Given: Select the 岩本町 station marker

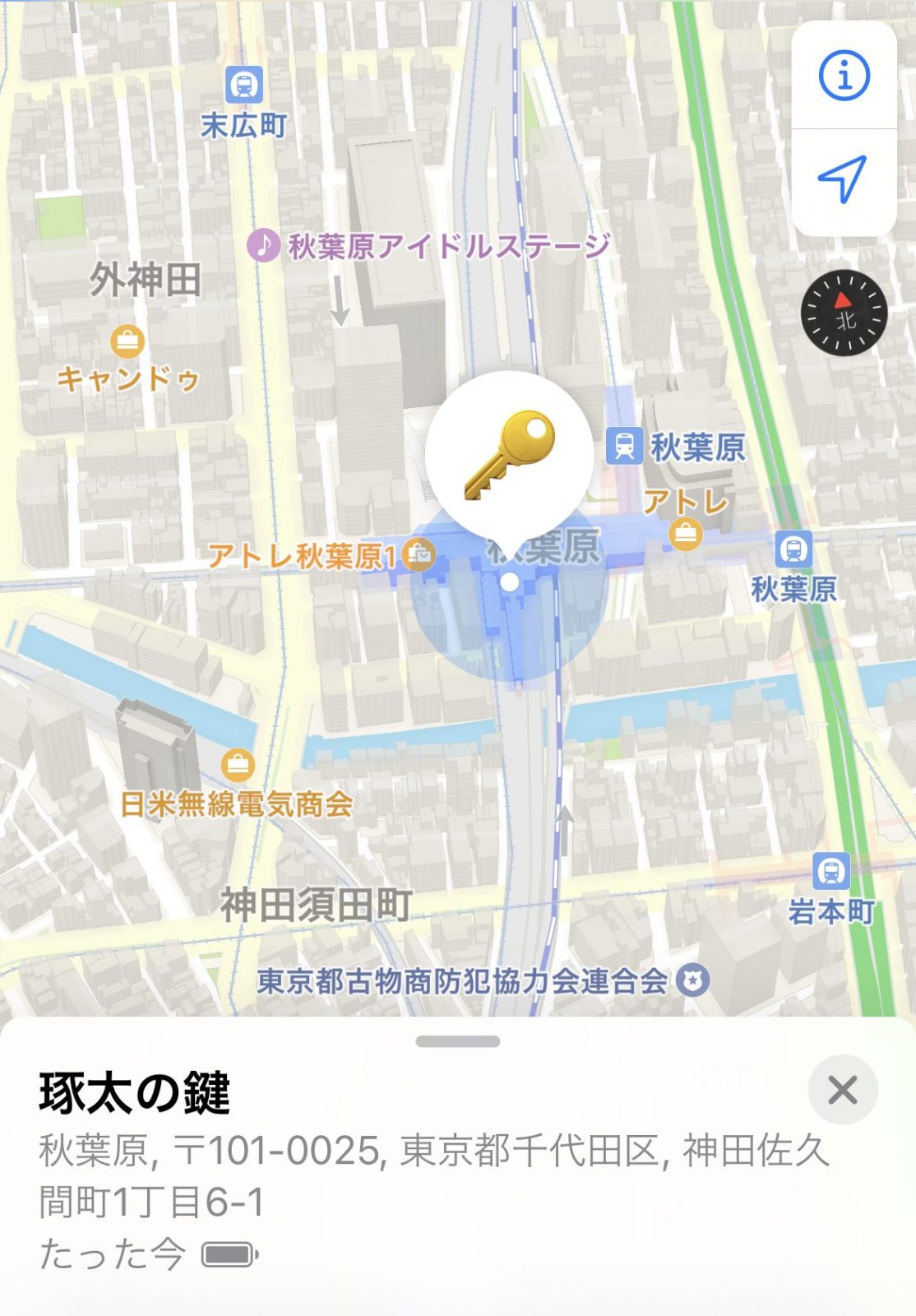Looking at the screenshot, I should click(830, 871).
